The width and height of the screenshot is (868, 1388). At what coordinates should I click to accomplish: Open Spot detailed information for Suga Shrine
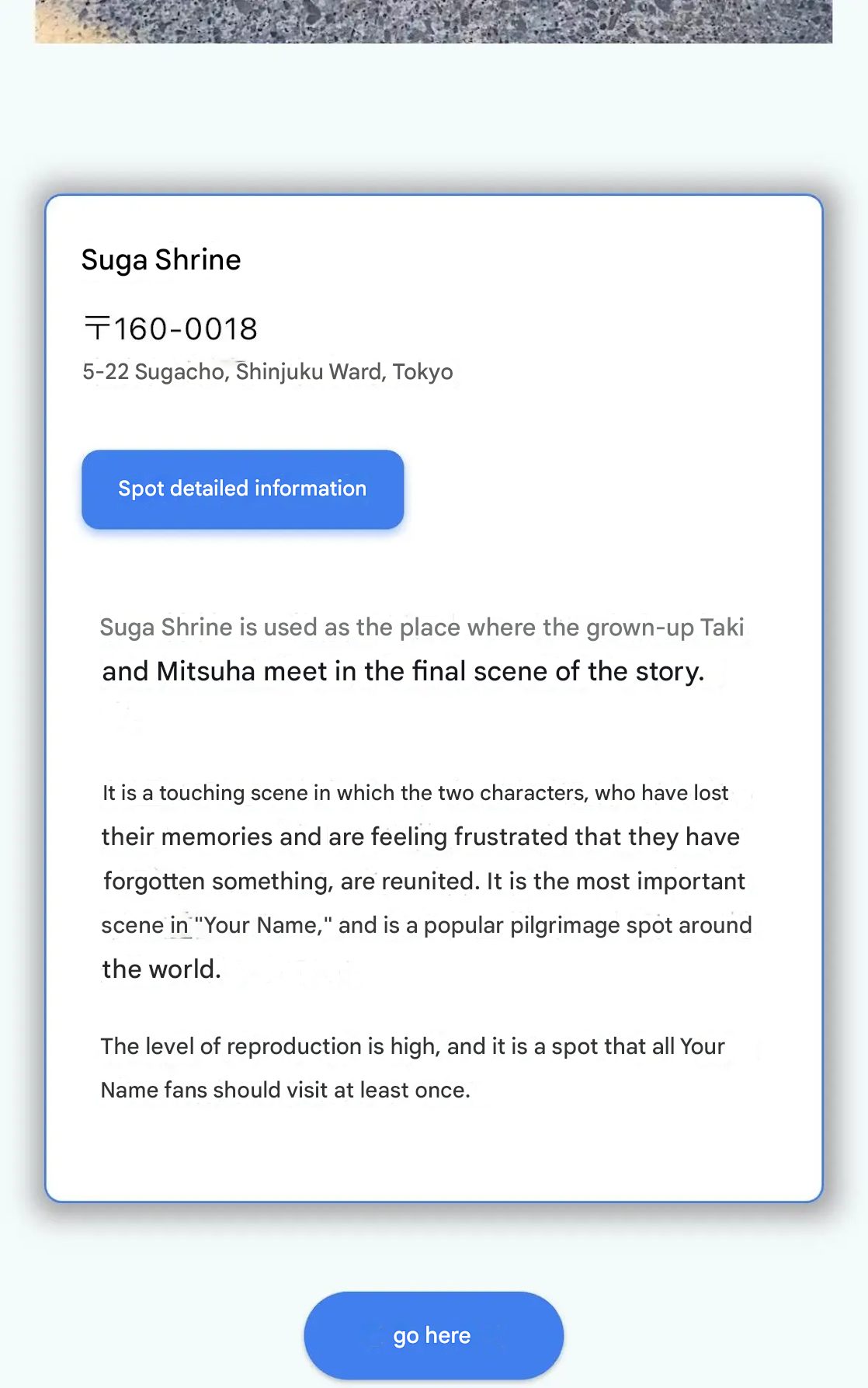242,489
